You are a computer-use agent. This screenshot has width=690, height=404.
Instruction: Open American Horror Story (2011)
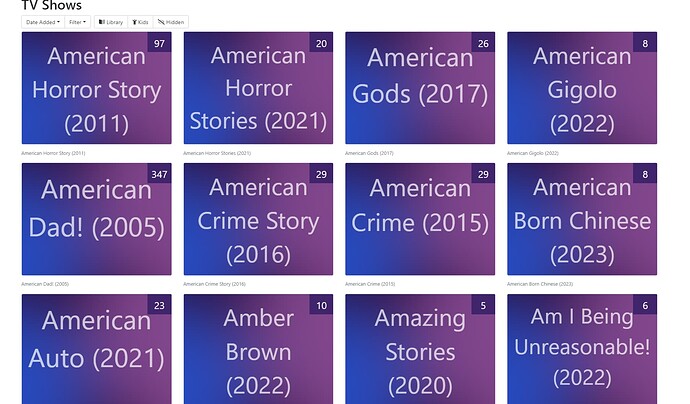pyautogui.click(x=96, y=89)
